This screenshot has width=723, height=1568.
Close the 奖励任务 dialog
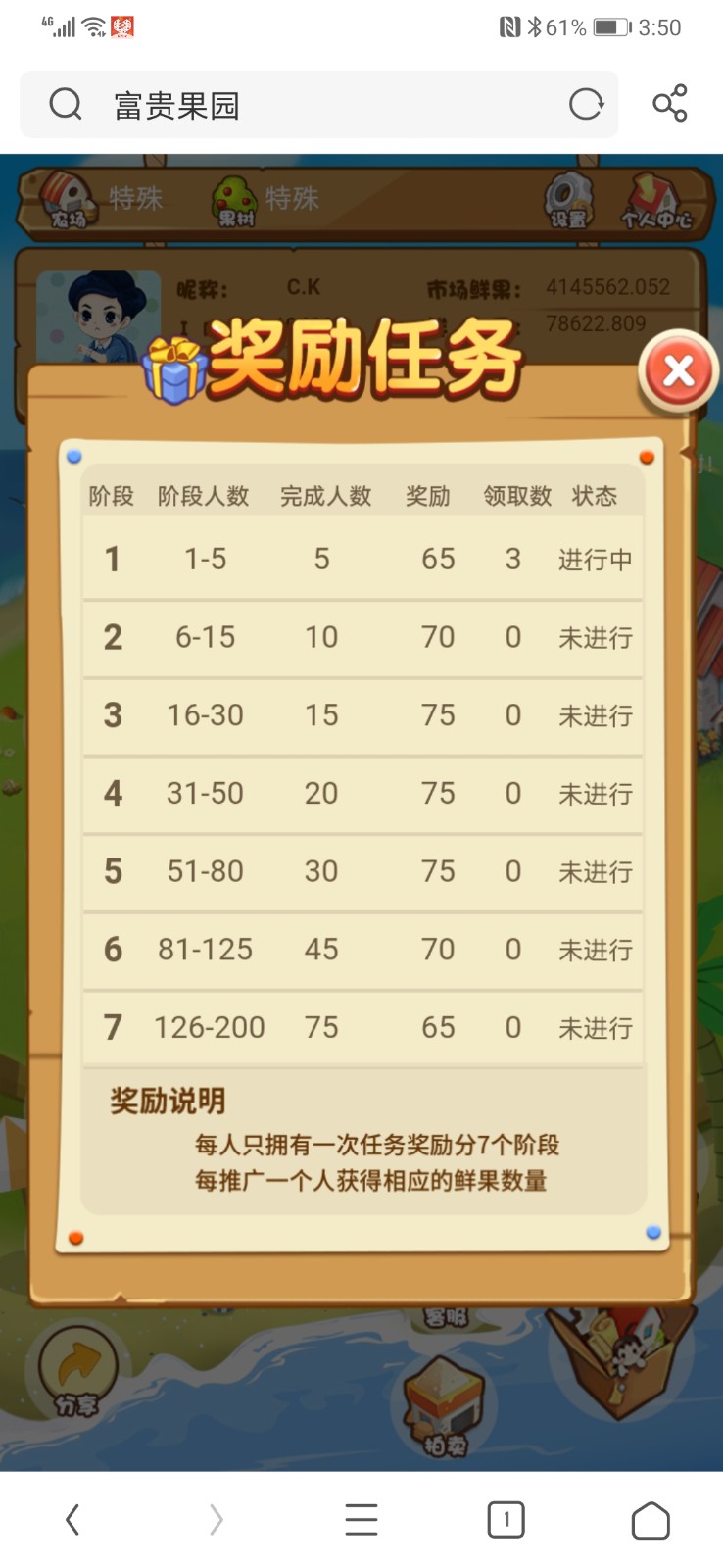pos(678,371)
